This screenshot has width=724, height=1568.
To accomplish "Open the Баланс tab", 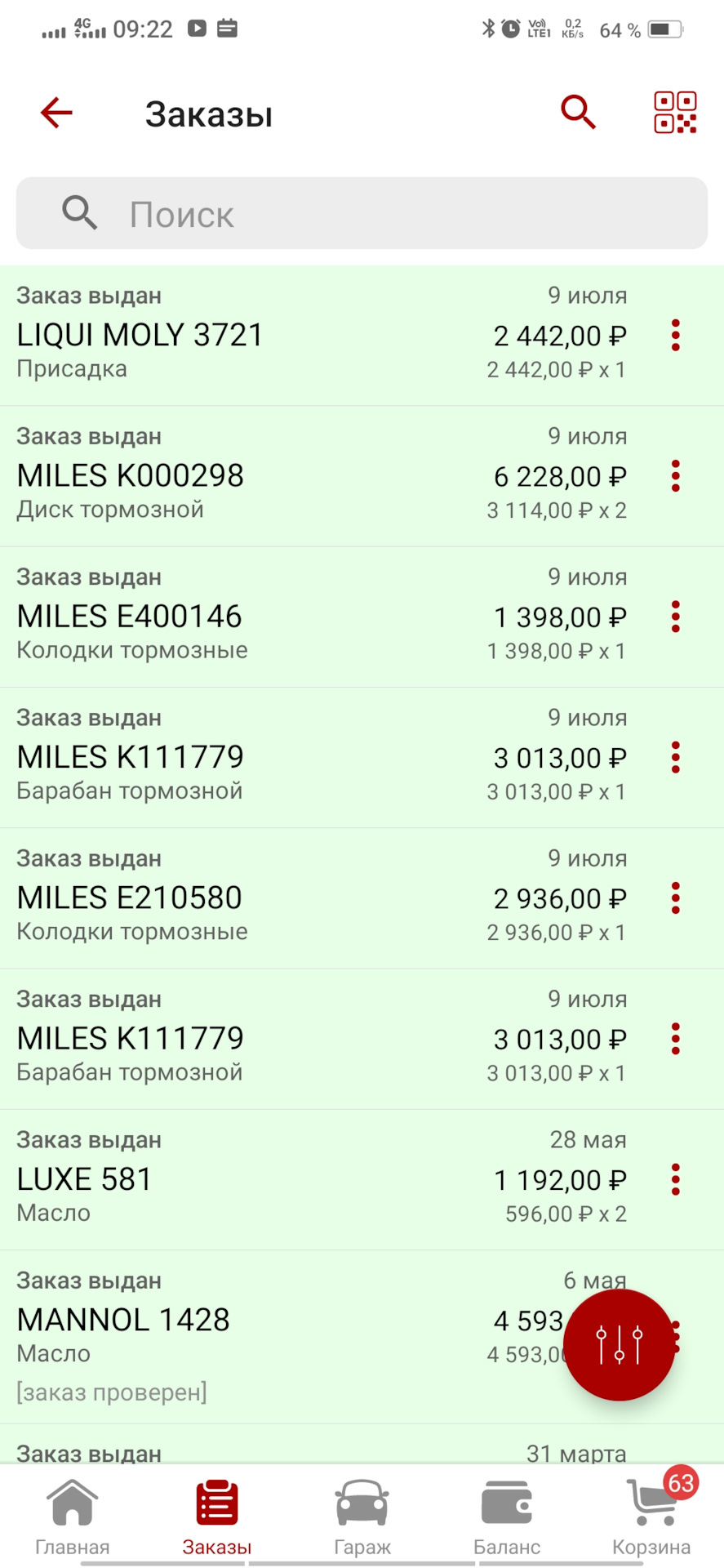I will point(507,1517).
